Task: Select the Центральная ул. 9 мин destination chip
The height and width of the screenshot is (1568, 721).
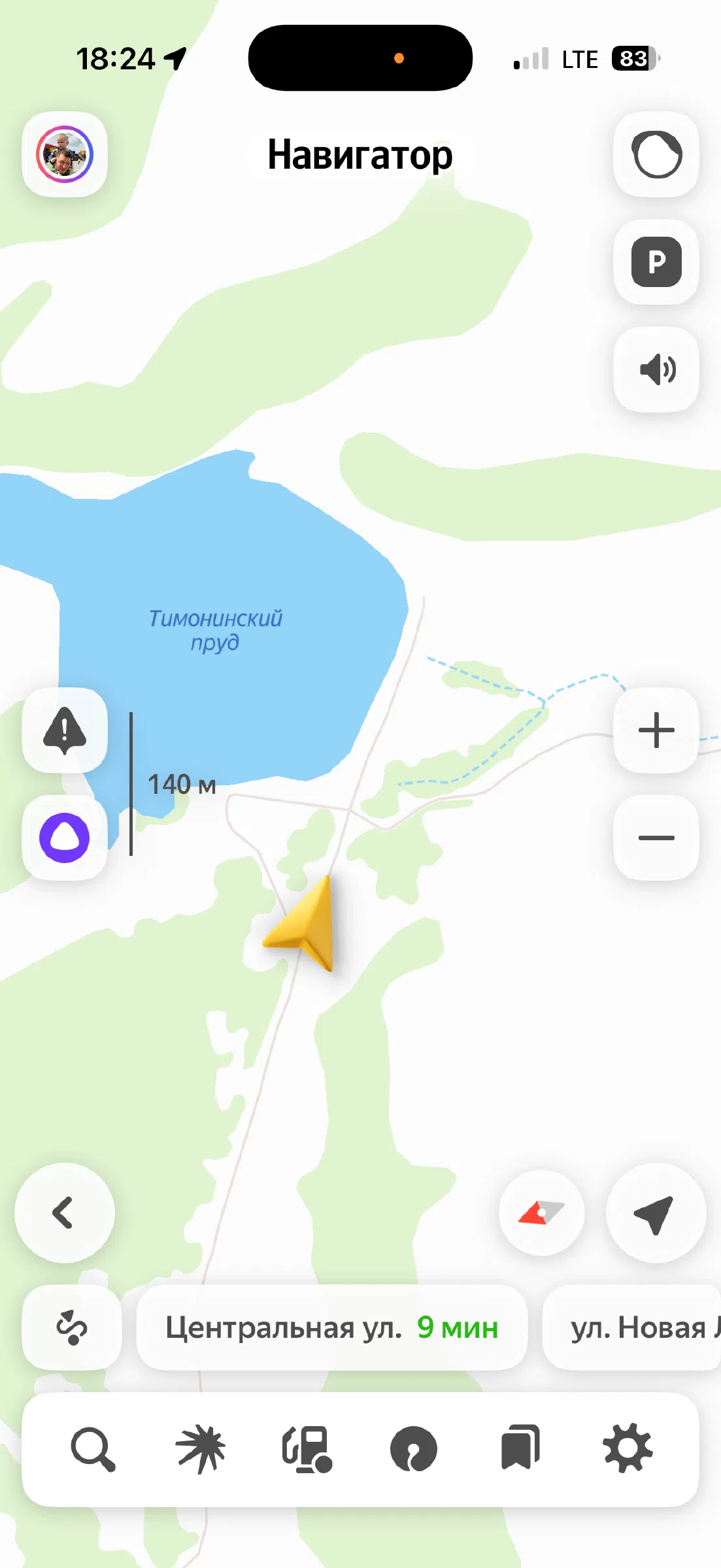Action: pos(332,1327)
